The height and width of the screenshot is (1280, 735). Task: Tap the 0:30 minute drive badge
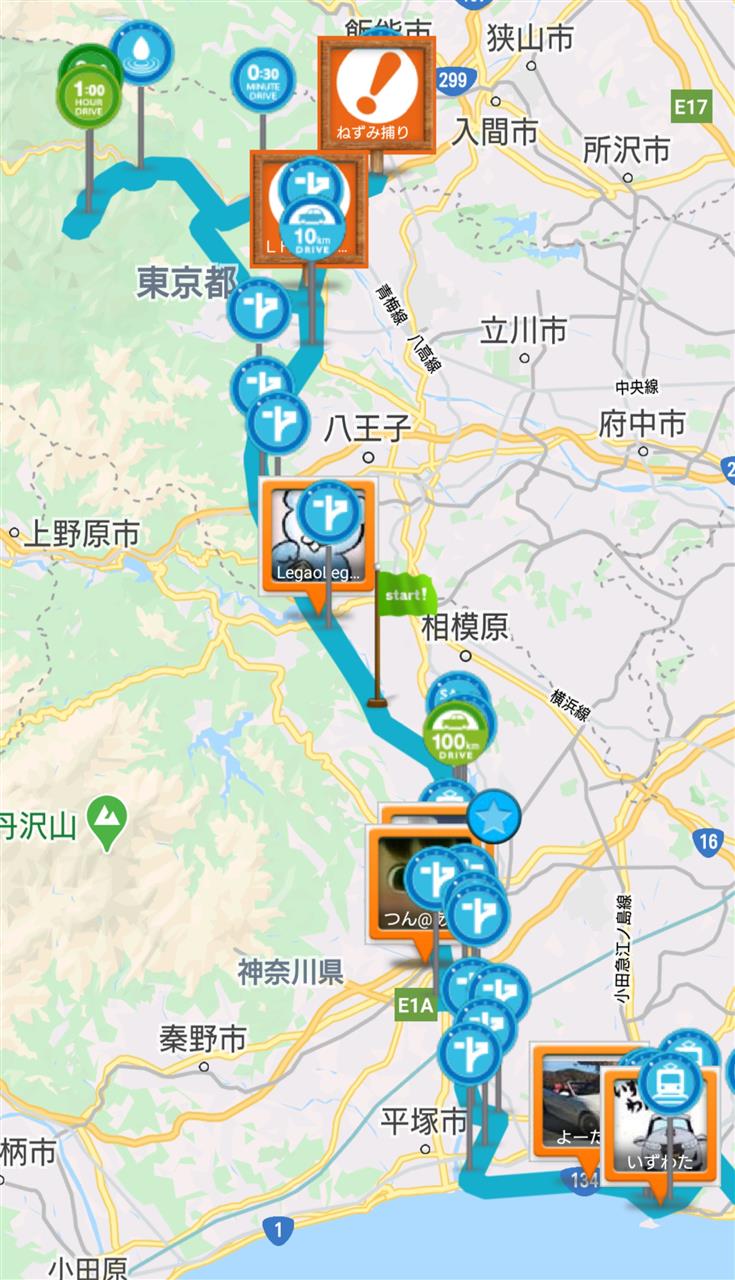pyautogui.click(x=263, y=80)
